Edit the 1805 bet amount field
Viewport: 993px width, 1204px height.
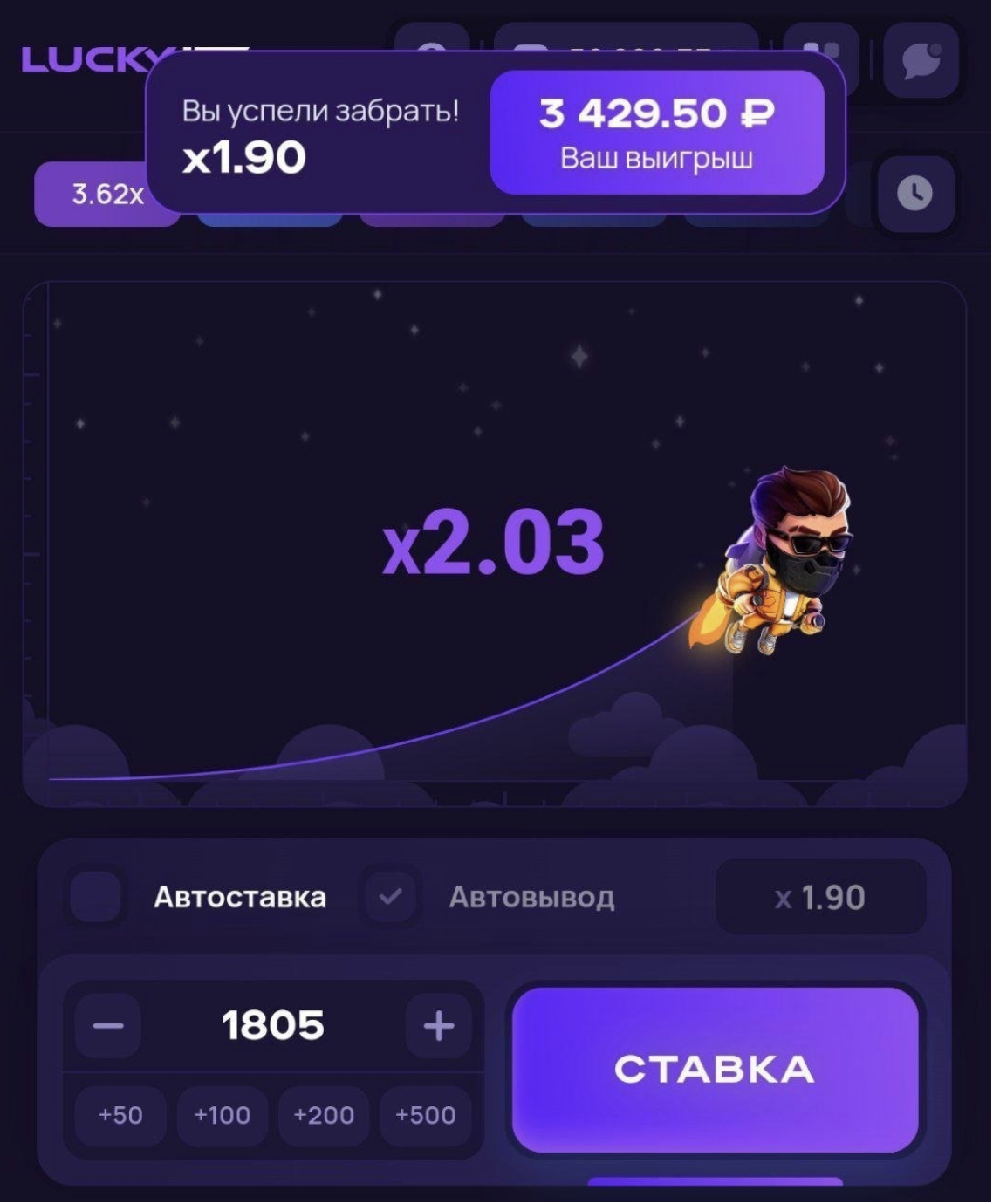click(273, 1025)
